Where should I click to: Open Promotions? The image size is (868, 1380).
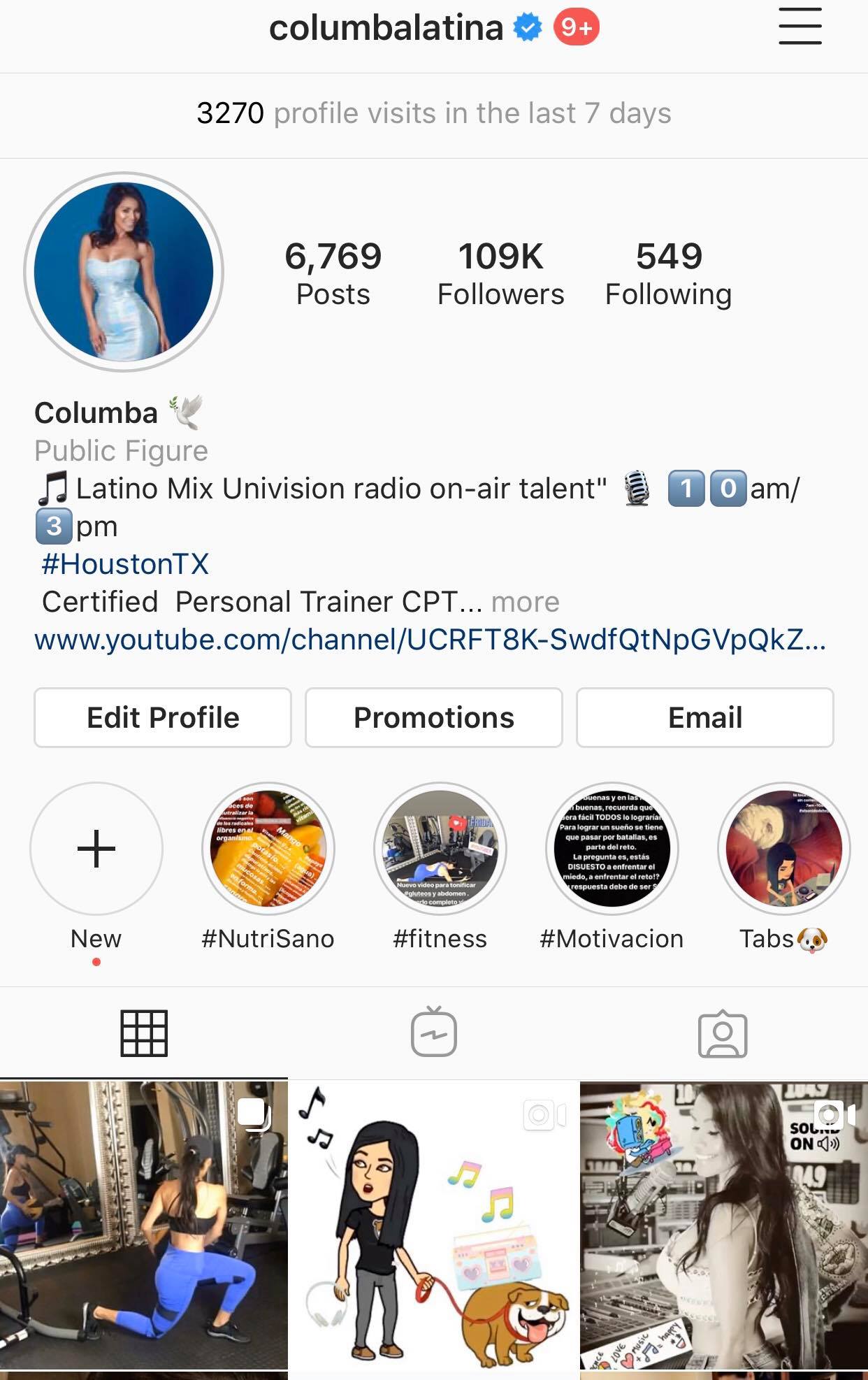click(433, 717)
